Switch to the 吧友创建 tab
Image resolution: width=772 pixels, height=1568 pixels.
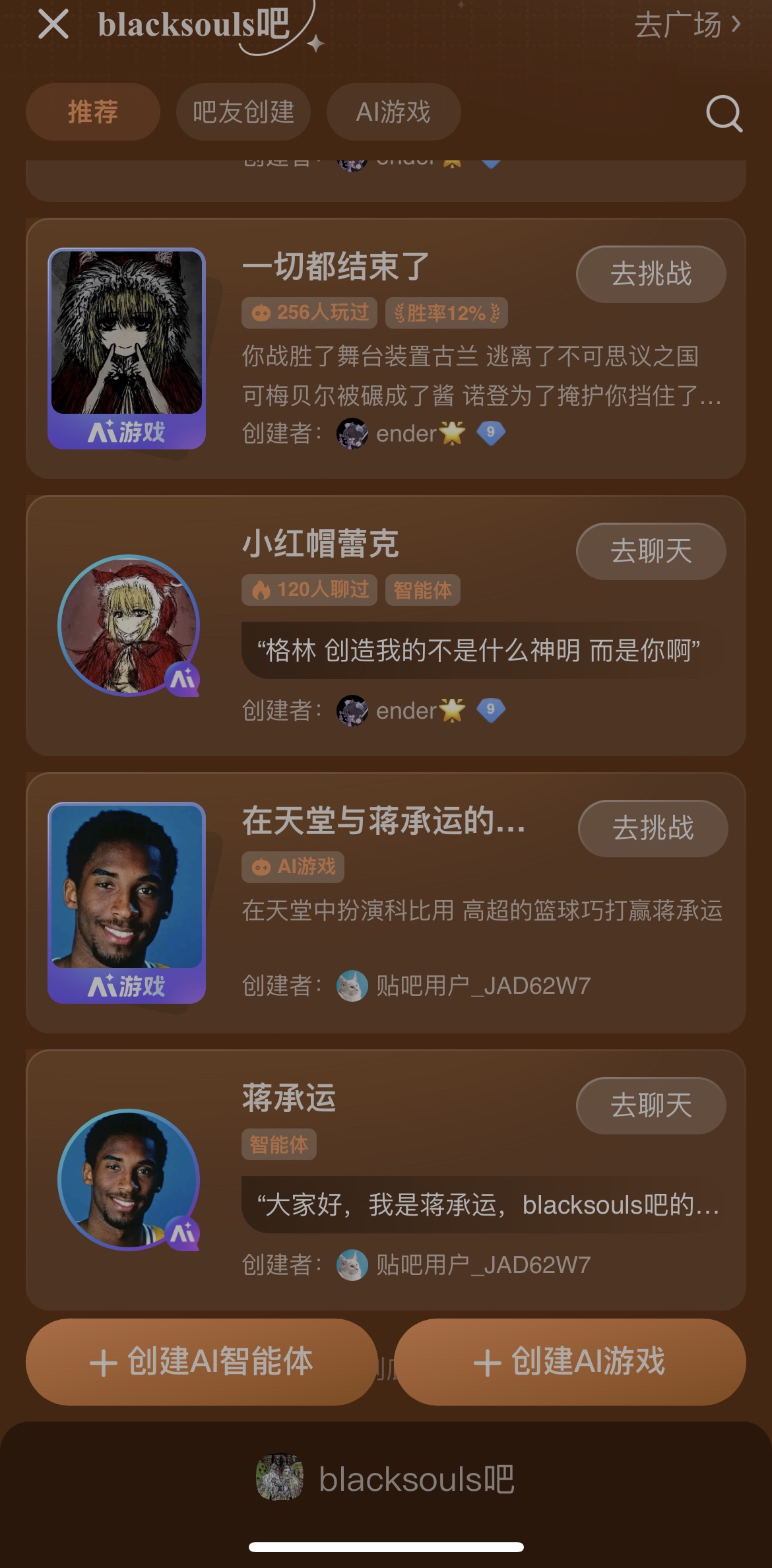[243, 112]
